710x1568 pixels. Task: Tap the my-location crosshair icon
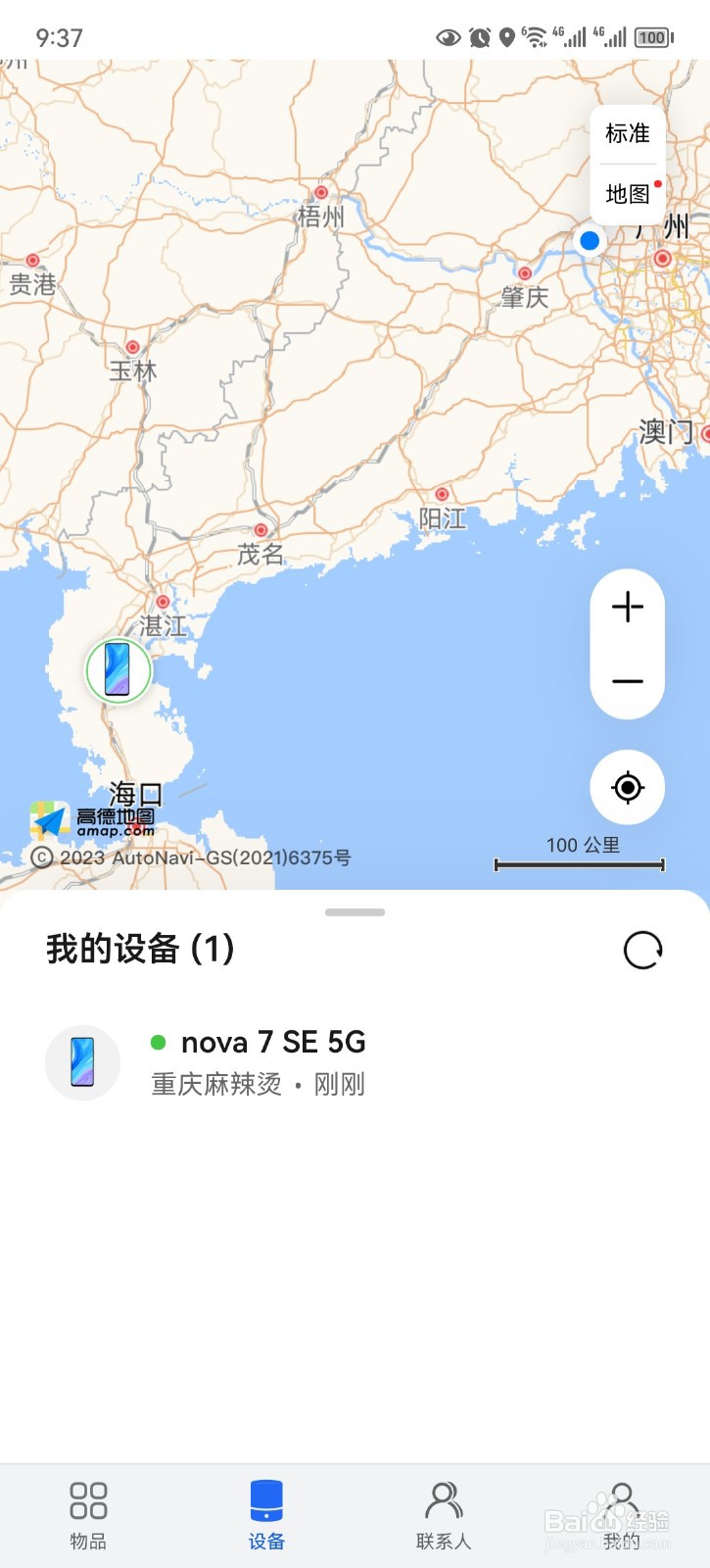point(627,788)
